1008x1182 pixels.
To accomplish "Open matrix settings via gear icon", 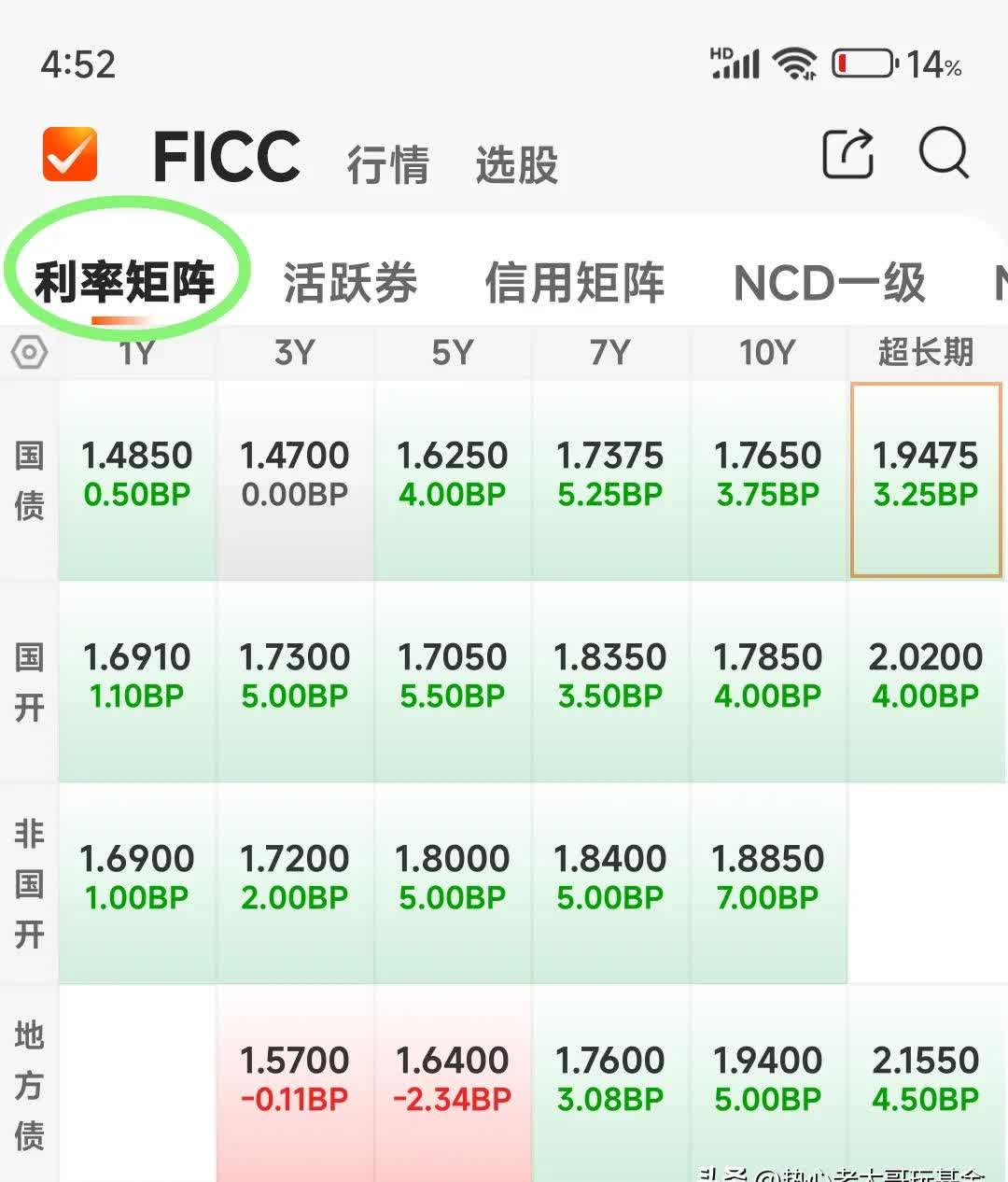I will click(29, 352).
